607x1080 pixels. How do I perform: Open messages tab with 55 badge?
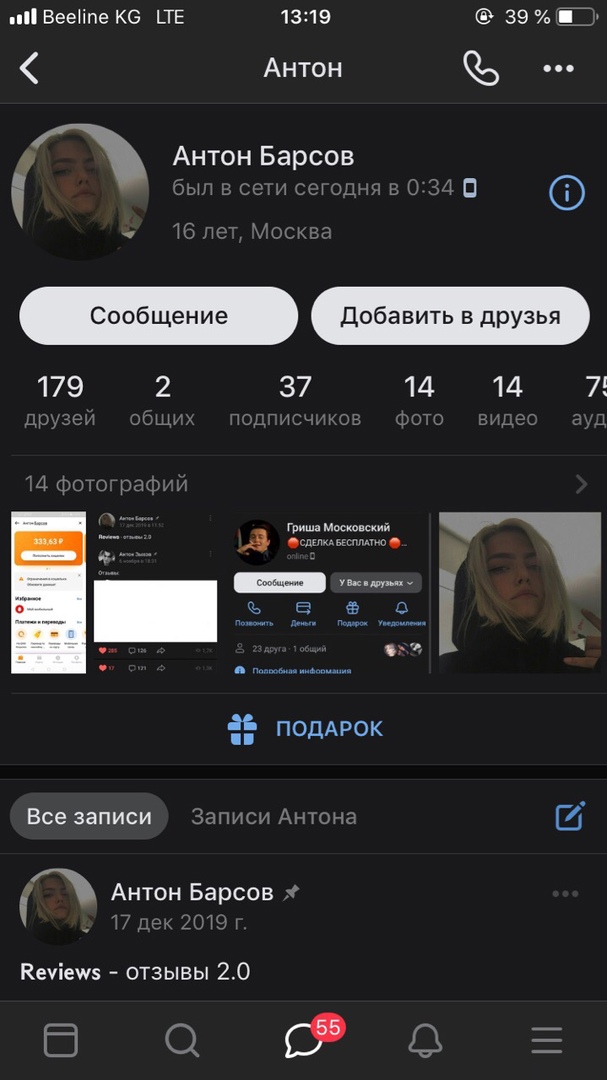point(305,1041)
